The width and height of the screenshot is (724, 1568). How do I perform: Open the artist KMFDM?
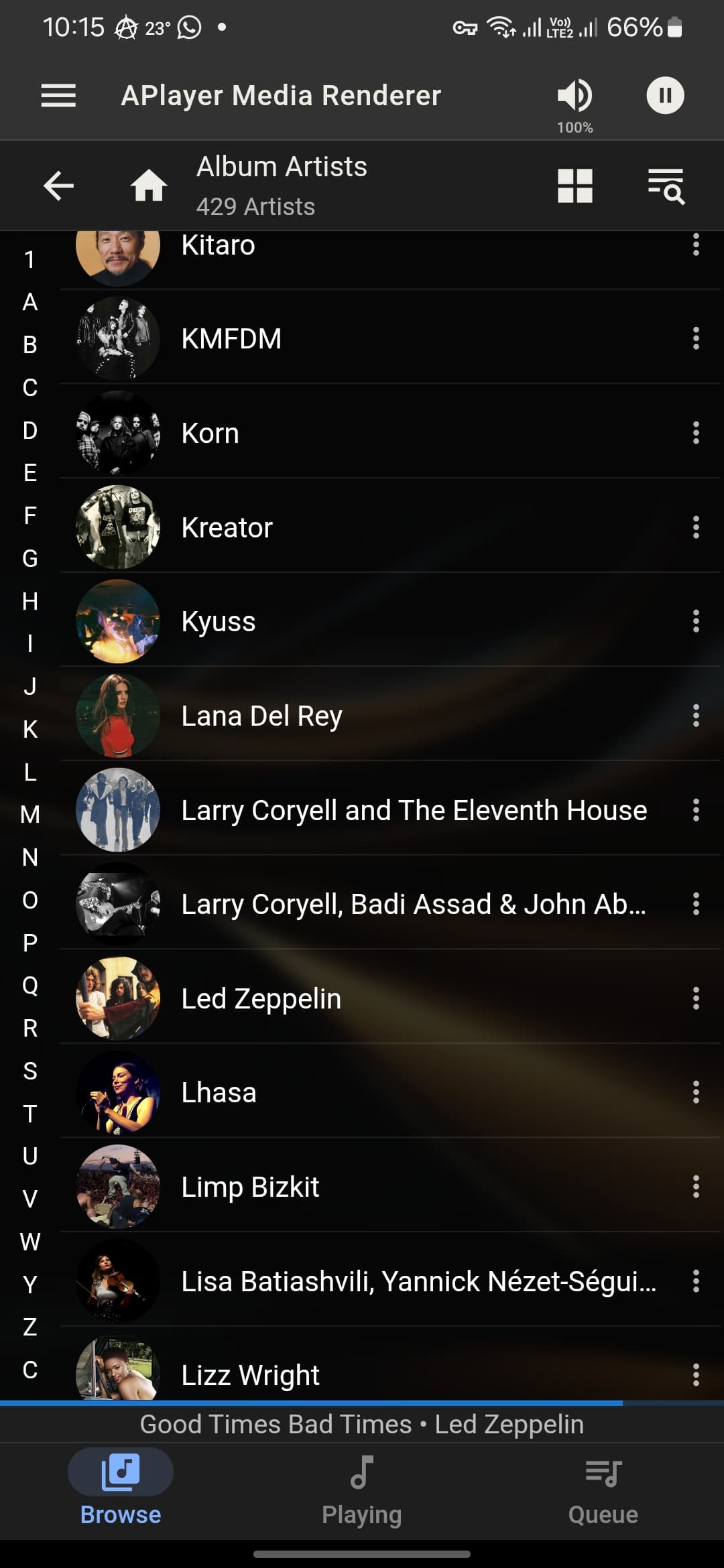point(390,338)
